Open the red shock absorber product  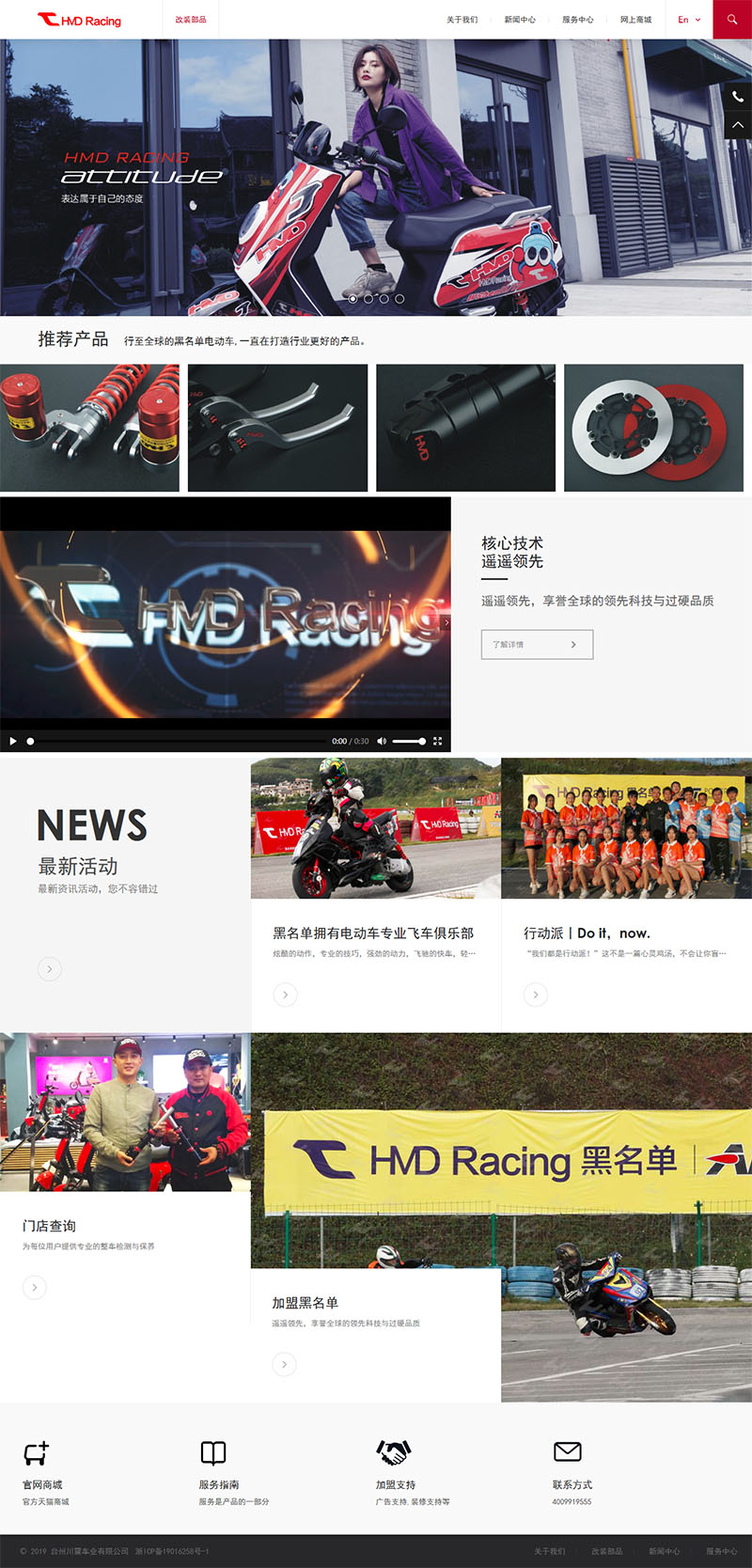tap(89, 428)
